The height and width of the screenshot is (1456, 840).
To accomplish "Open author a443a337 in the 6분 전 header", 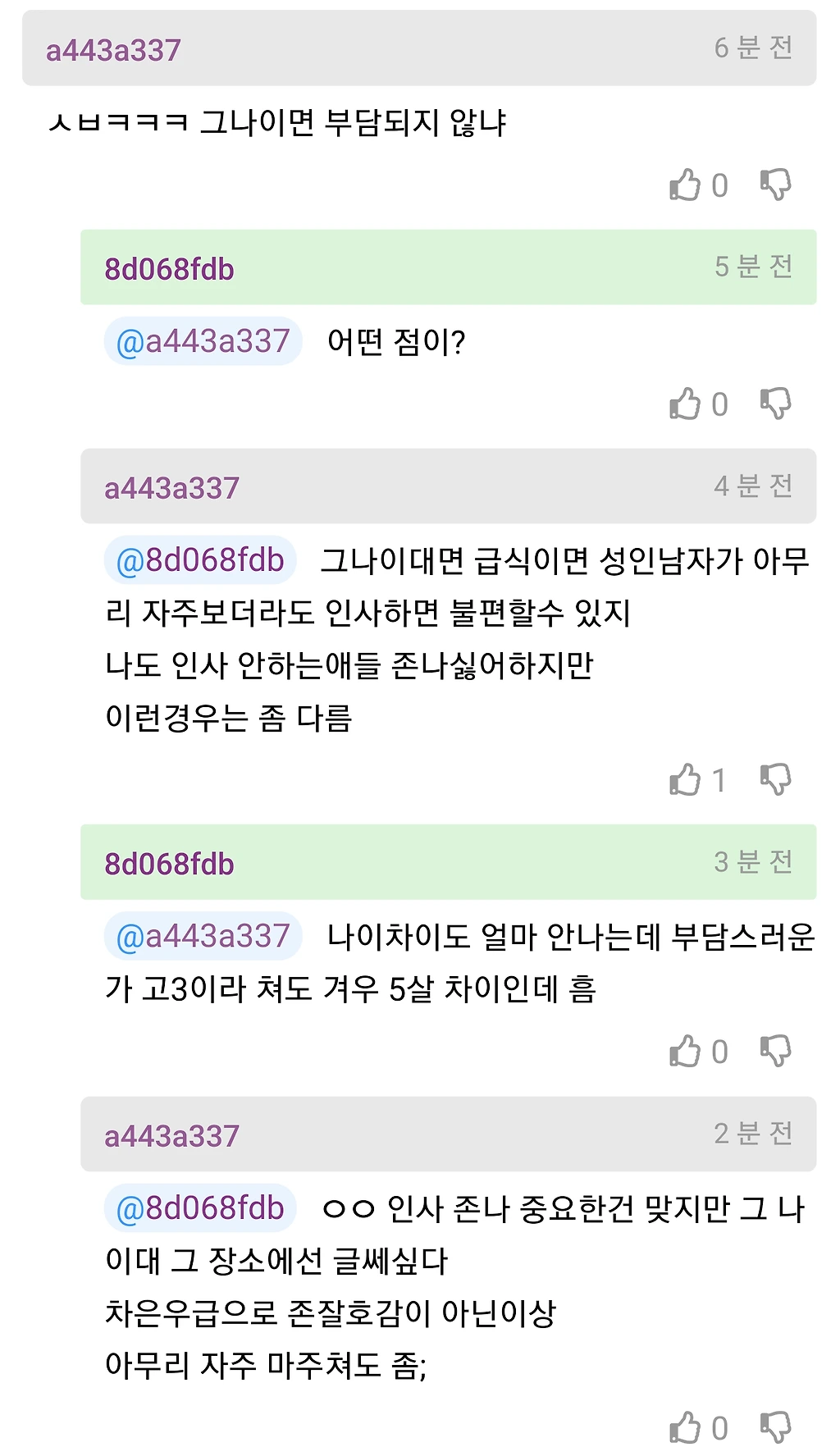I will pyautogui.click(x=113, y=50).
